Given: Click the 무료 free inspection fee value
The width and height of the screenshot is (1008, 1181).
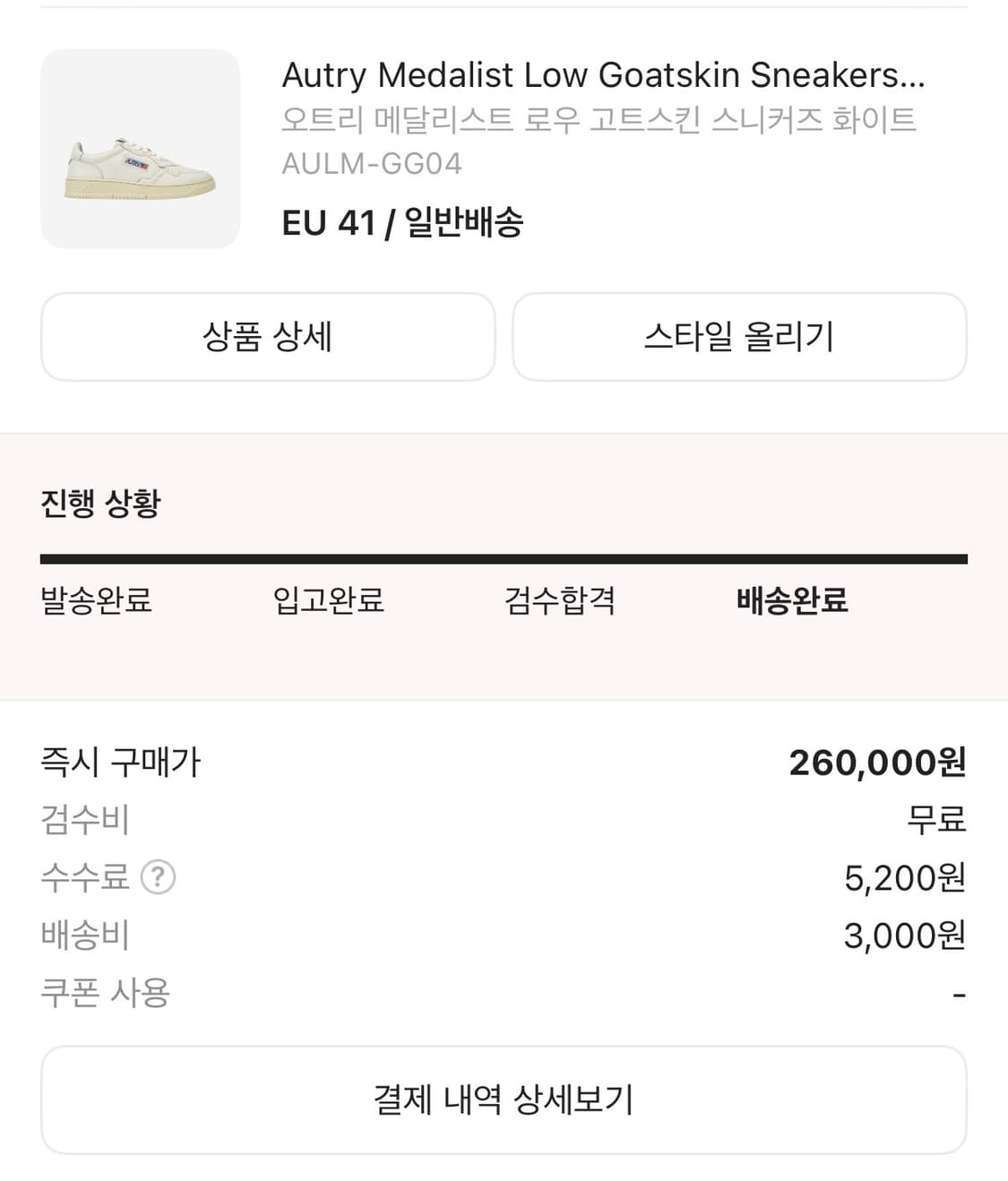Looking at the screenshot, I should click(x=935, y=821).
